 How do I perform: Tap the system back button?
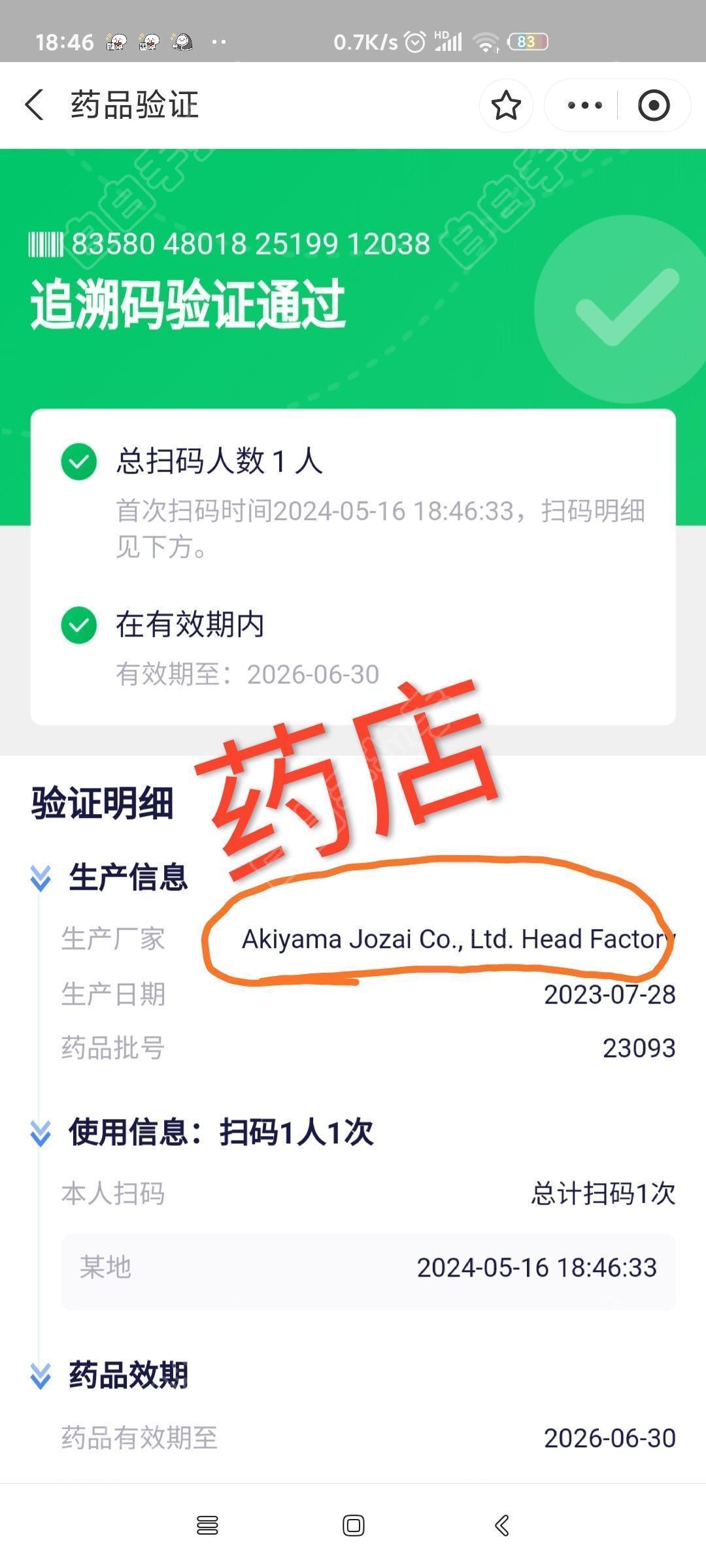tap(501, 1526)
